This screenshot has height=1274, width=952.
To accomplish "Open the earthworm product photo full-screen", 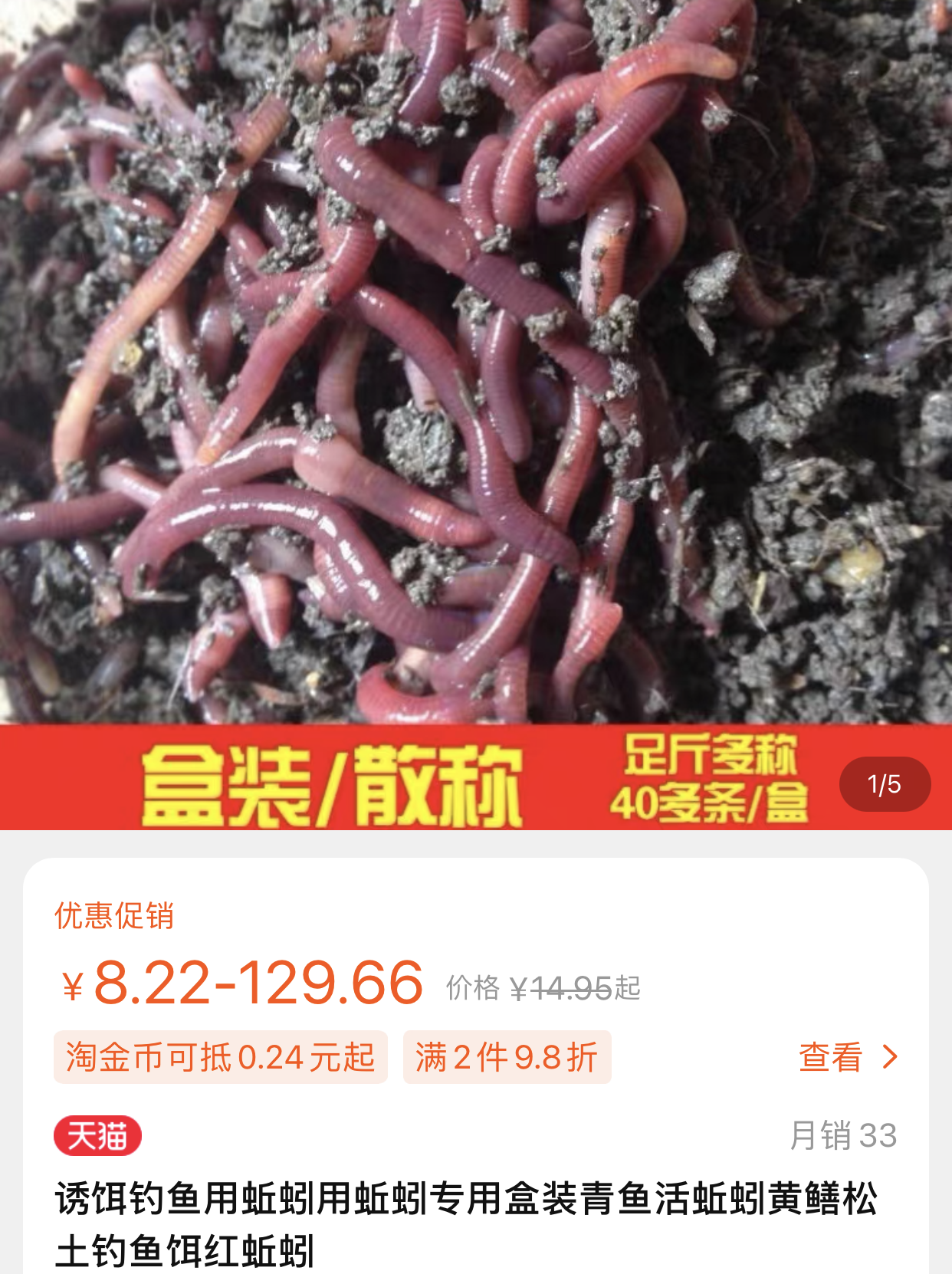I will [475, 360].
